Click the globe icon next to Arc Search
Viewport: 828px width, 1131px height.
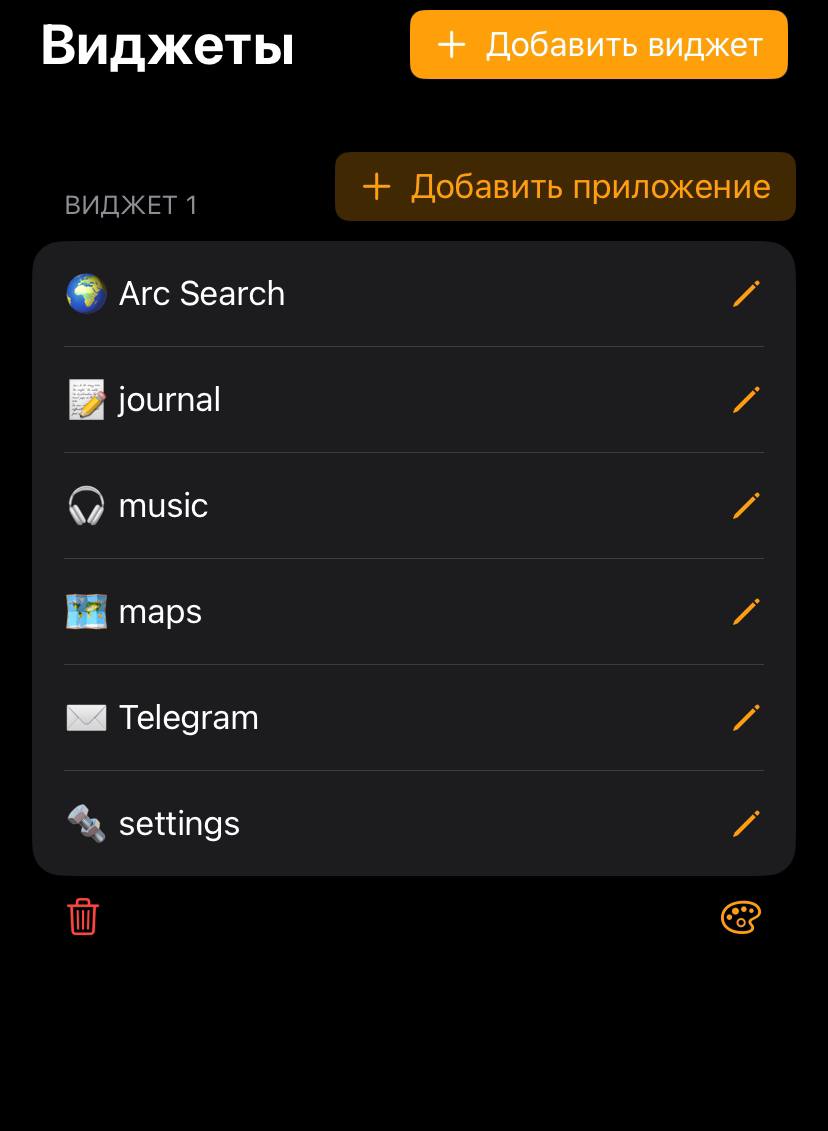(86, 293)
